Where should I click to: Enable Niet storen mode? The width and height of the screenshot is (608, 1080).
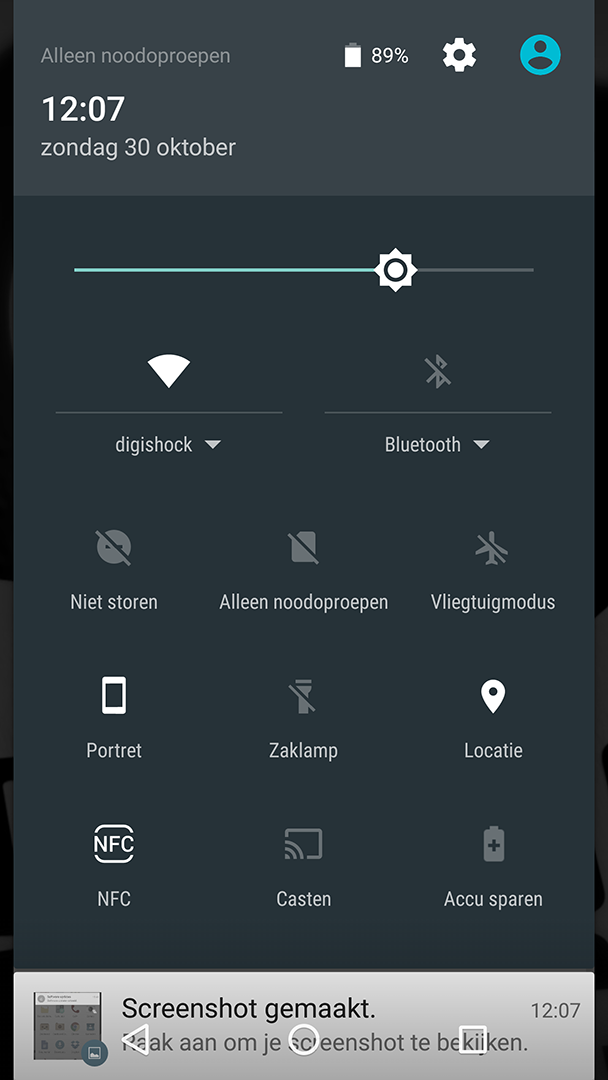click(x=114, y=571)
